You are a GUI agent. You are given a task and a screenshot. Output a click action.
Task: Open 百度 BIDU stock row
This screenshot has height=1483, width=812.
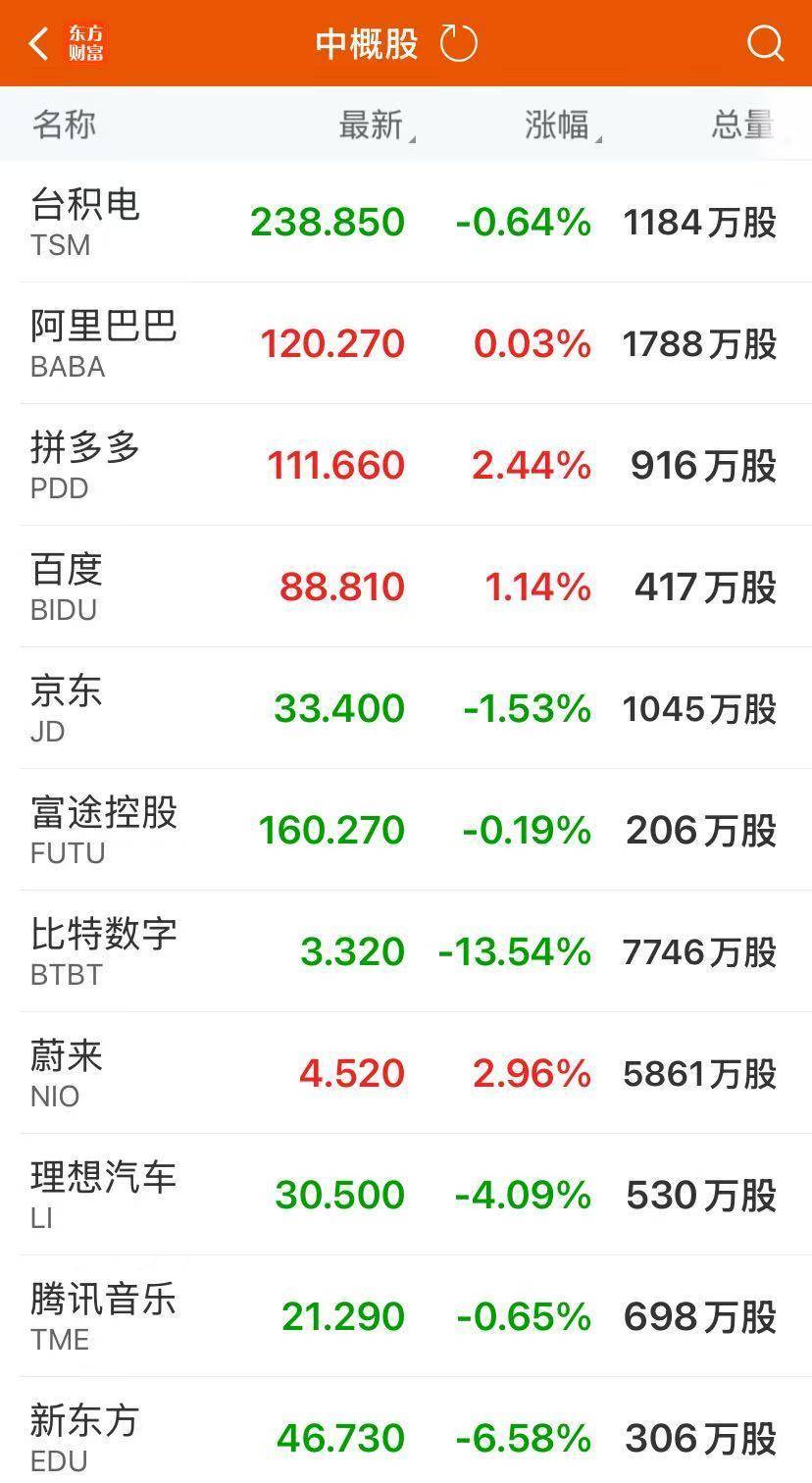(x=406, y=587)
